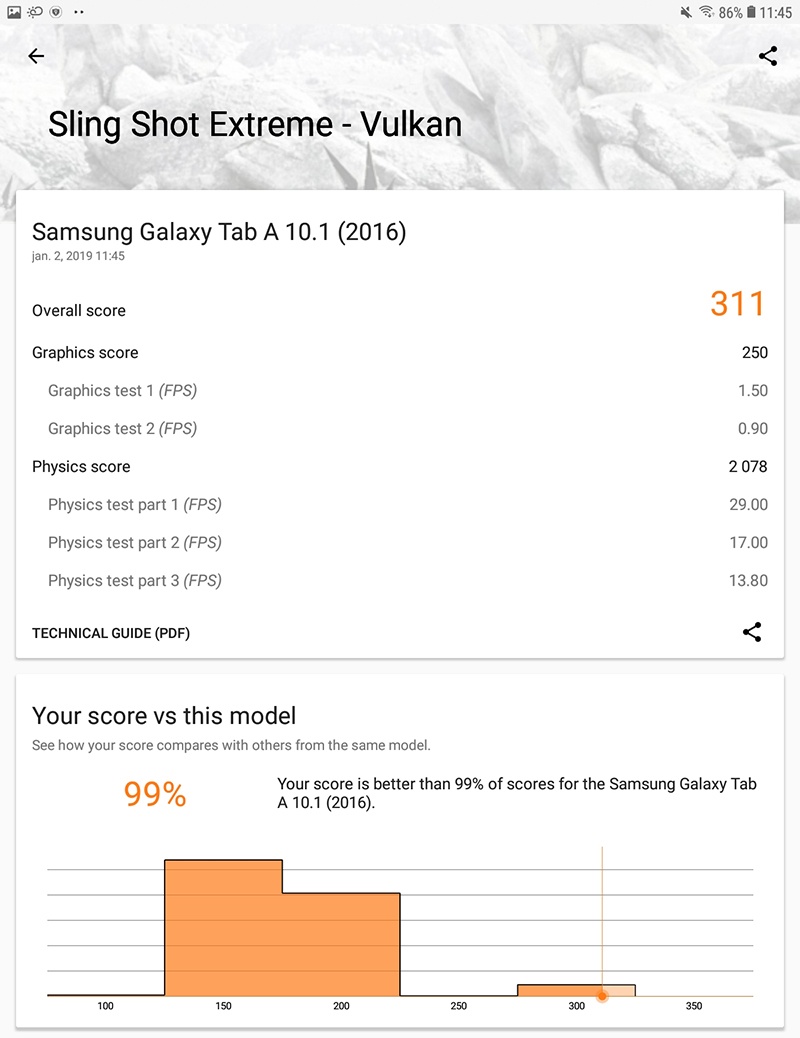Share the benchmark via the header share icon

click(x=768, y=56)
